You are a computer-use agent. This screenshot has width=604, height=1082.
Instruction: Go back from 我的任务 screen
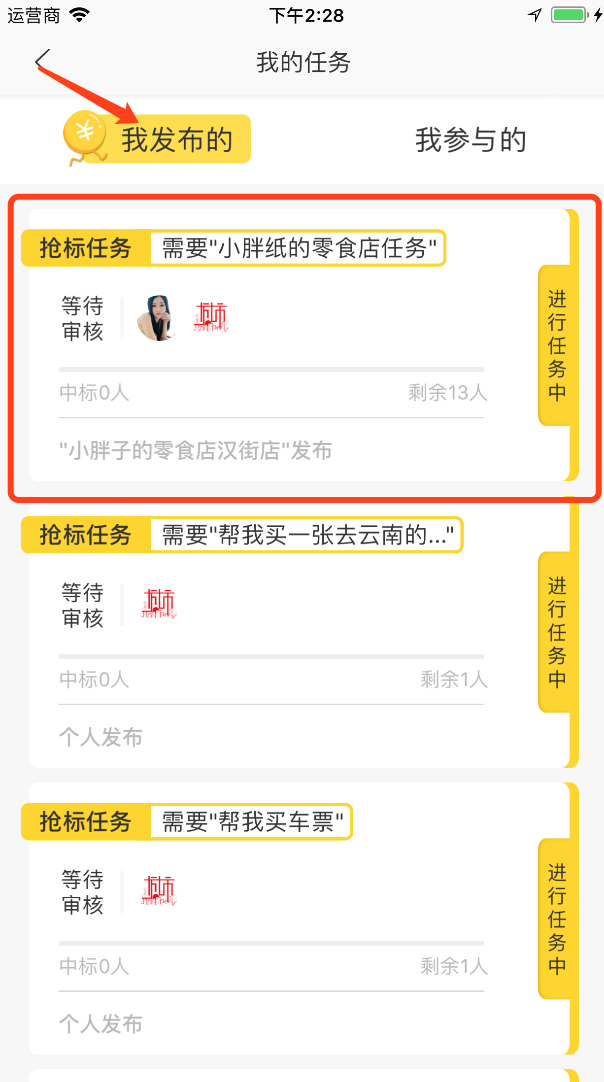[42, 62]
